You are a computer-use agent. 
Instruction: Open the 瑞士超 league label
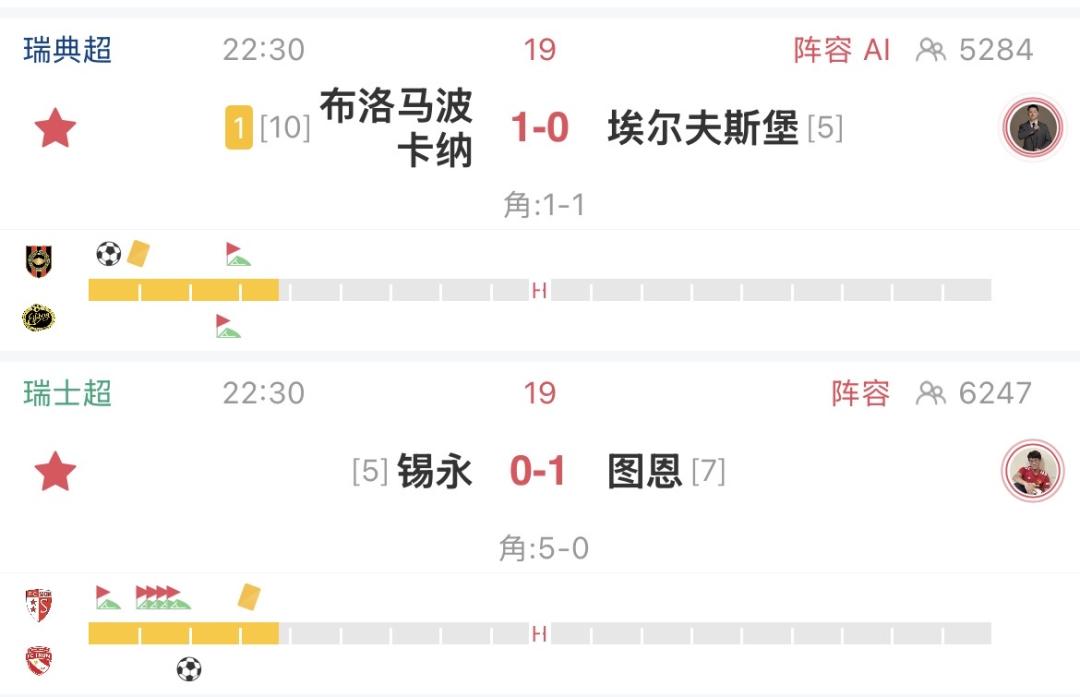coord(68,393)
